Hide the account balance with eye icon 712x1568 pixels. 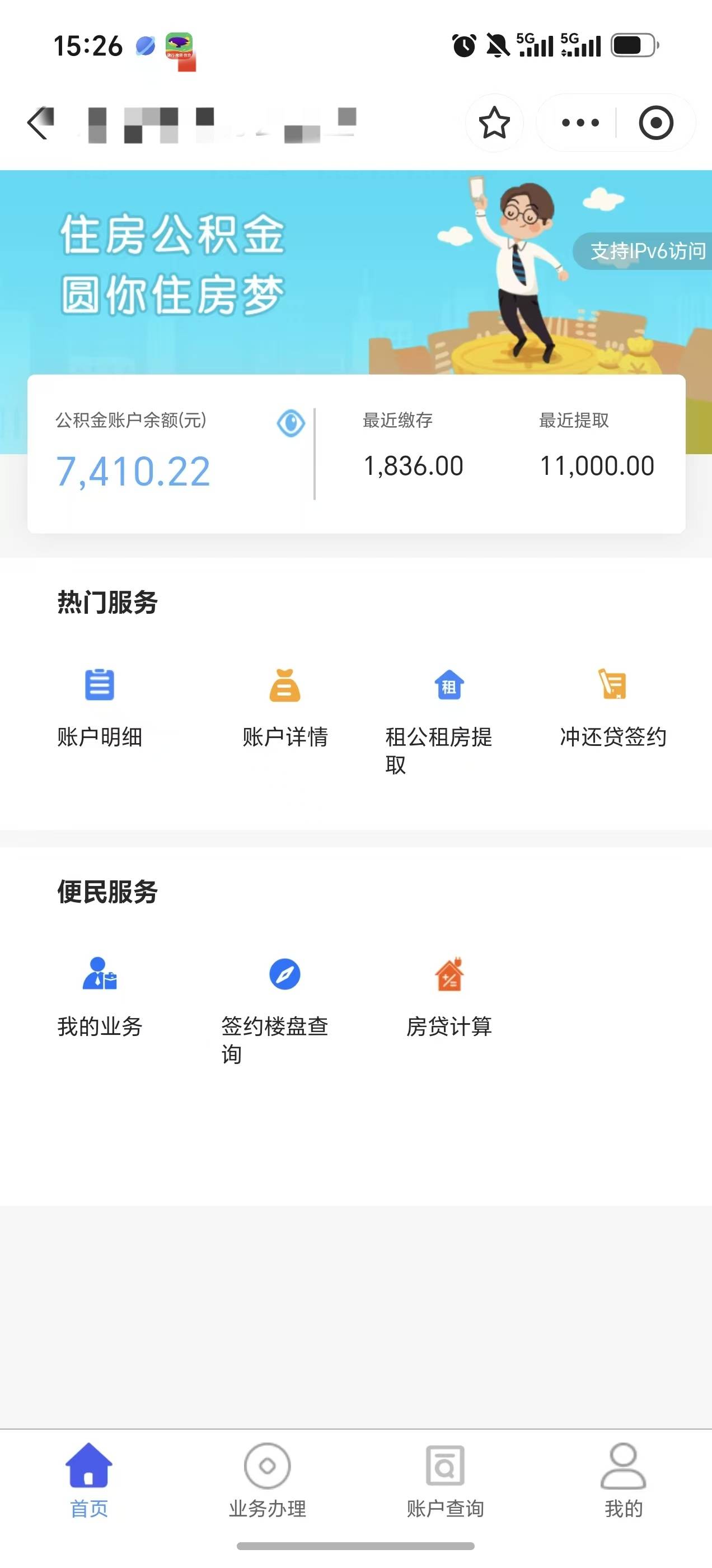pos(291,422)
